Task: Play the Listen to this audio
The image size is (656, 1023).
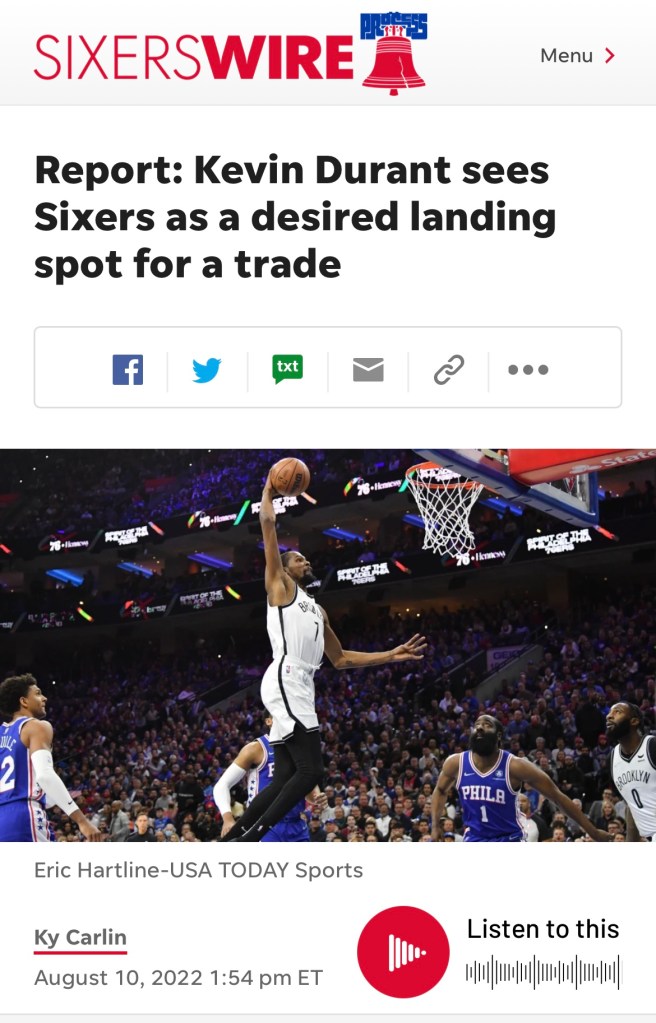Action: [x=403, y=951]
